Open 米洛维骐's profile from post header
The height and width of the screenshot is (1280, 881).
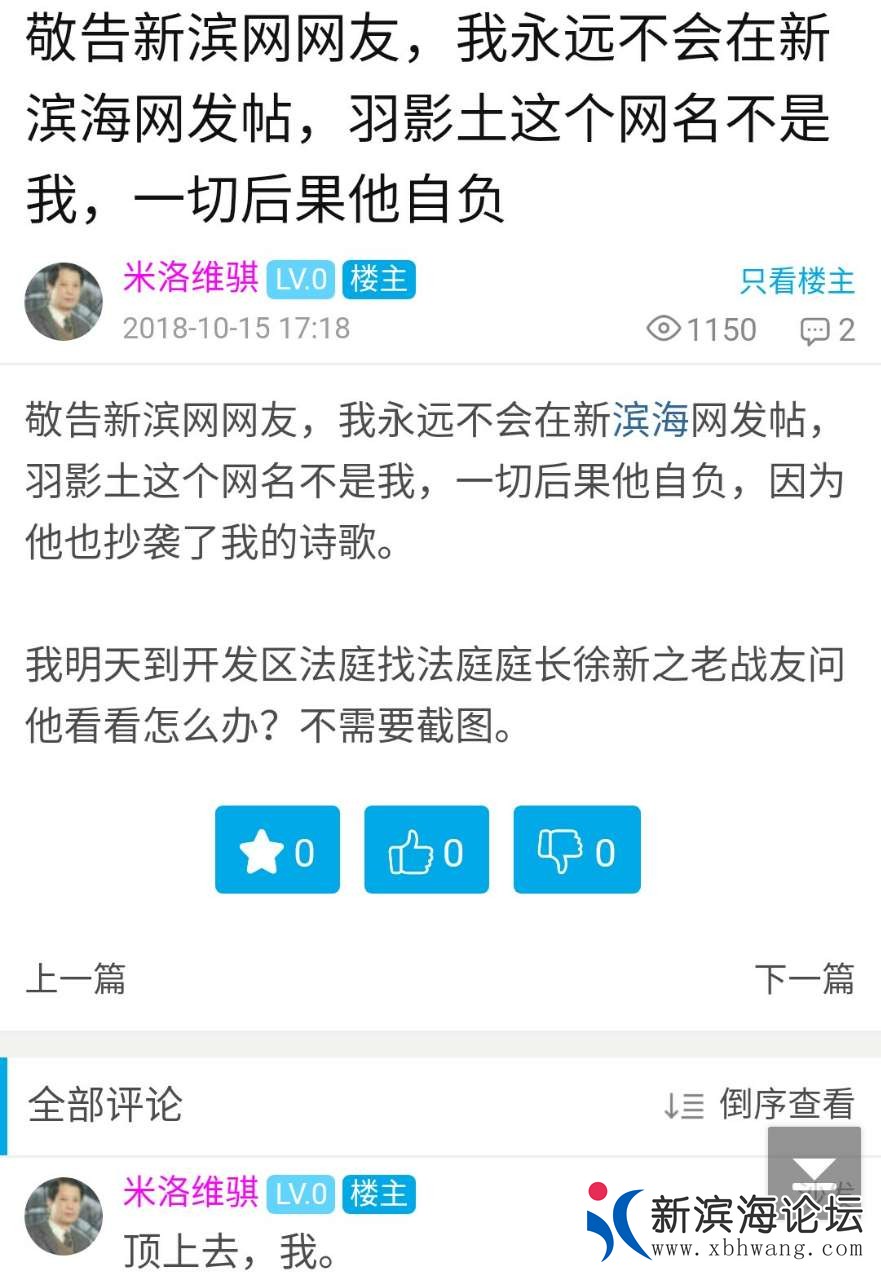[x=190, y=279]
